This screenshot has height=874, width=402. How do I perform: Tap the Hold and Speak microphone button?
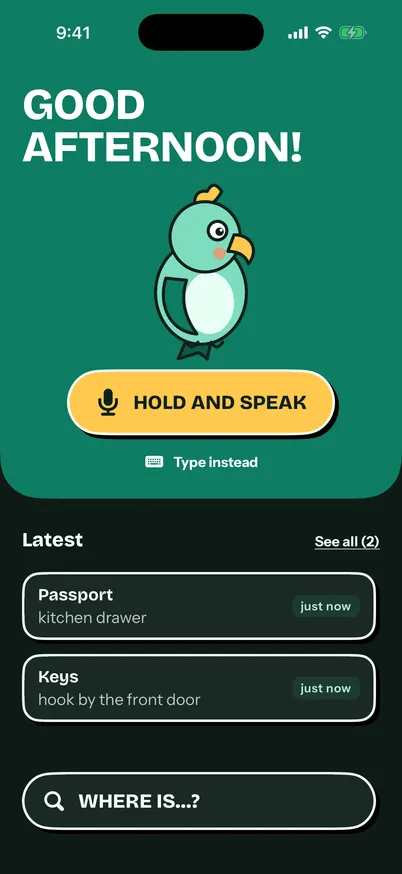click(x=201, y=402)
